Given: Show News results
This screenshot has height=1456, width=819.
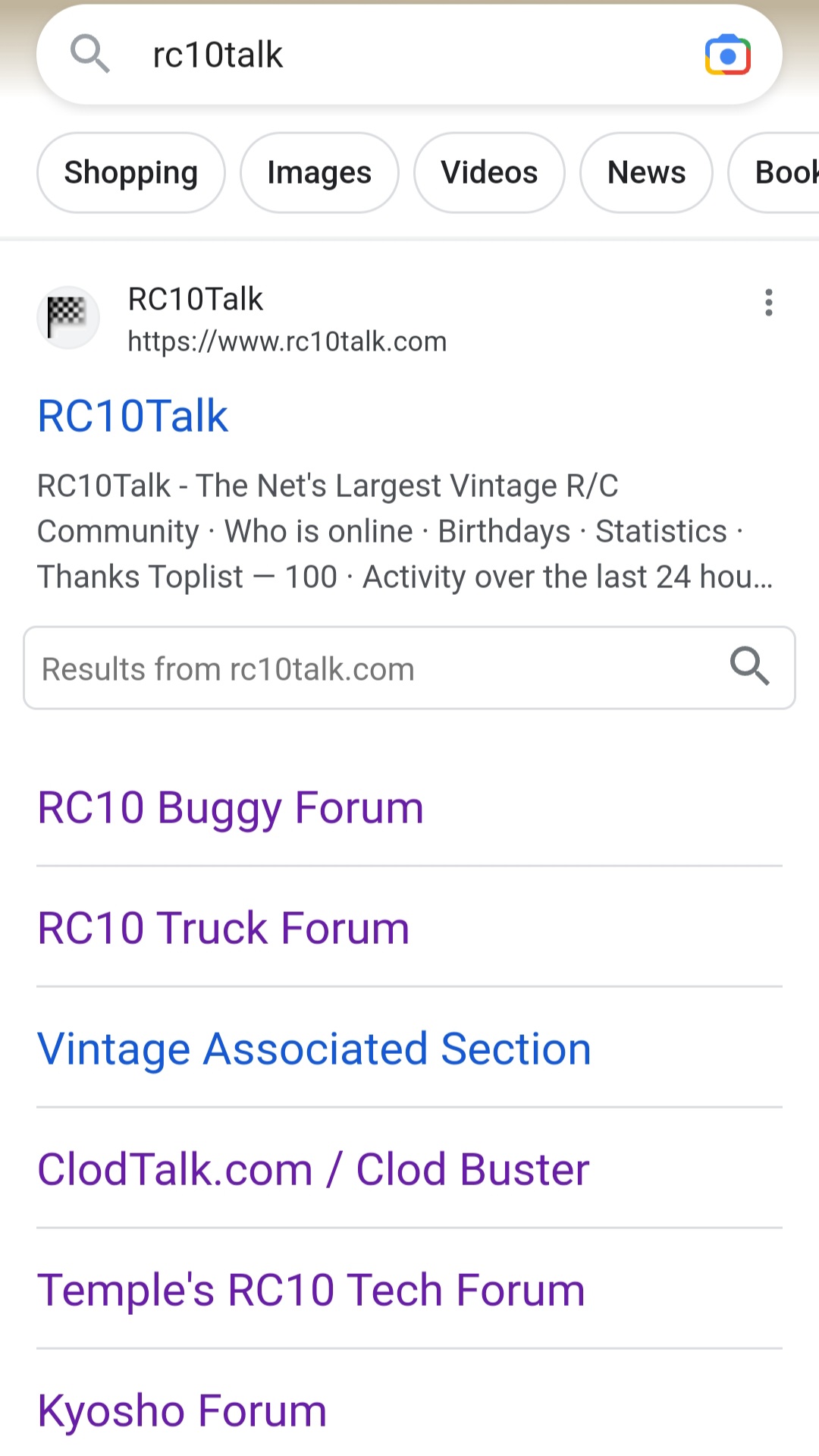Looking at the screenshot, I should (x=646, y=173).
